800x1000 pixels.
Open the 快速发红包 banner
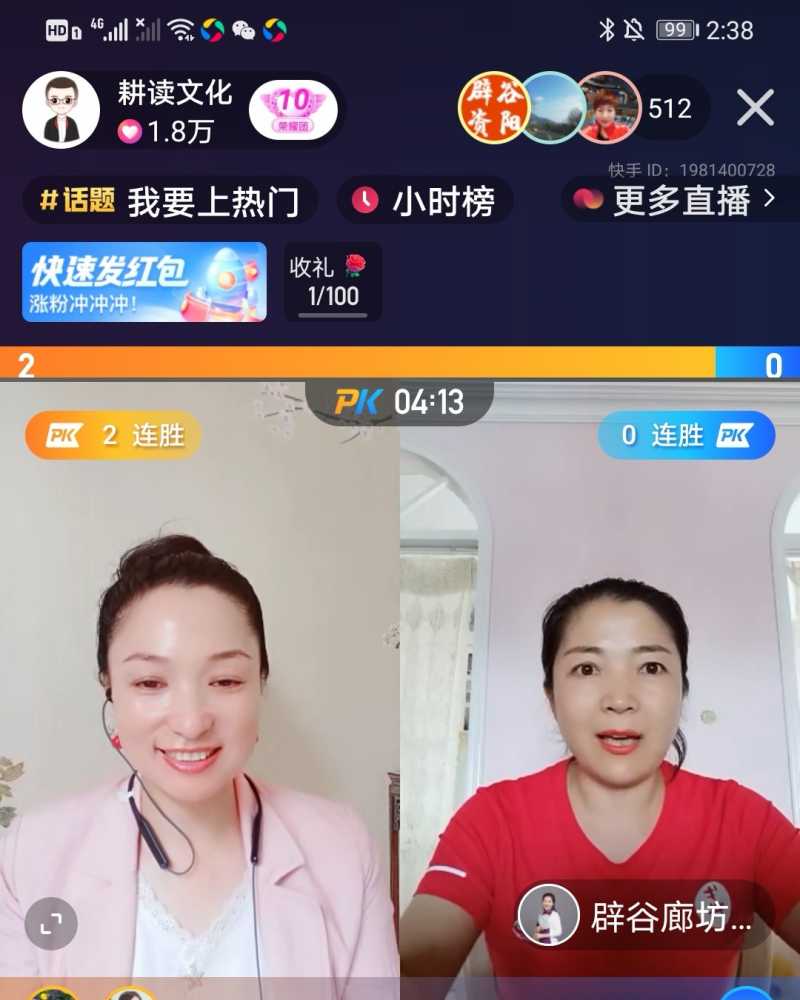(x=144, y=282)
